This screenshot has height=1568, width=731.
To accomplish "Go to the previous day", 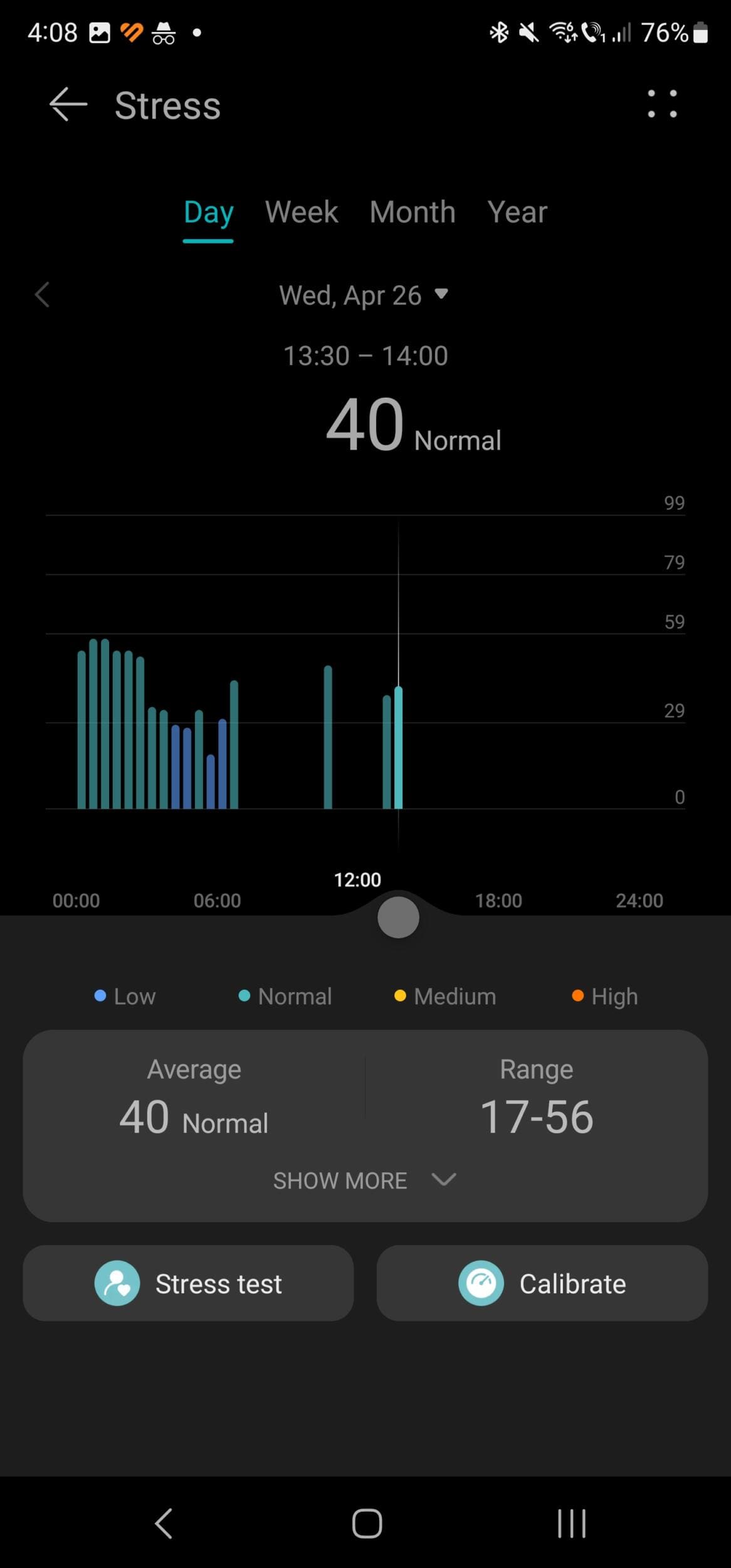I will tap(43, 295).
